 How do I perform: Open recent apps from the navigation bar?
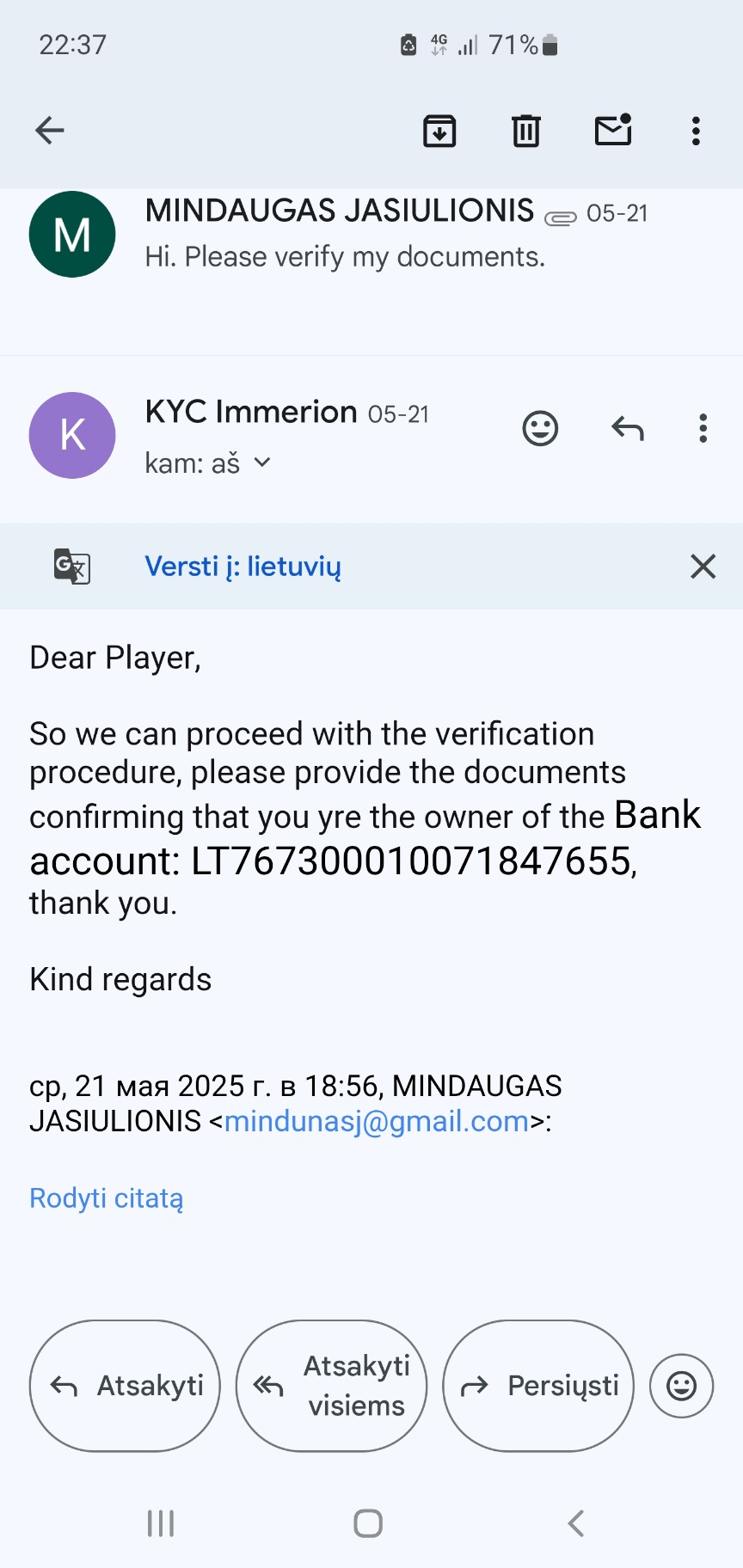(161, 1523)
